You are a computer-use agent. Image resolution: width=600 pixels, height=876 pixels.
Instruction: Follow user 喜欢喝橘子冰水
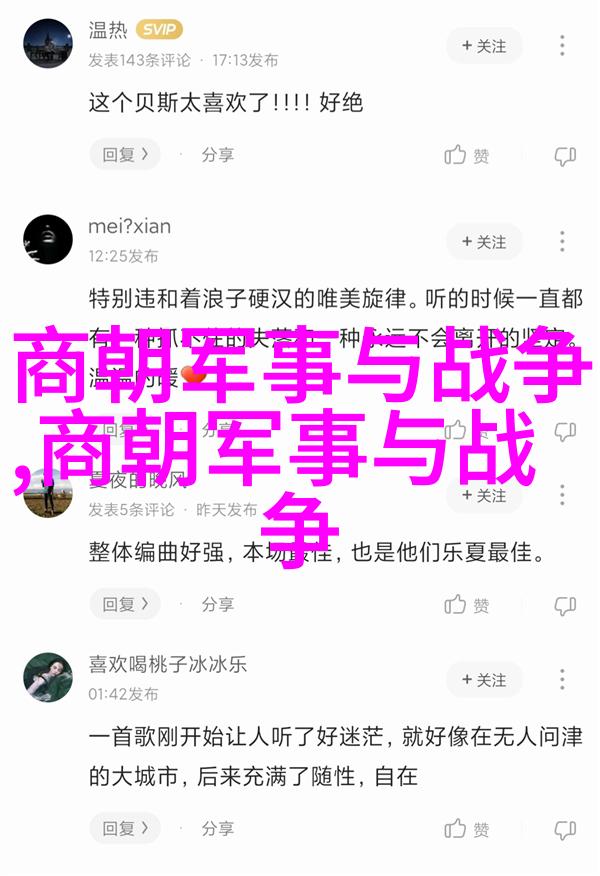pos(485,680)
